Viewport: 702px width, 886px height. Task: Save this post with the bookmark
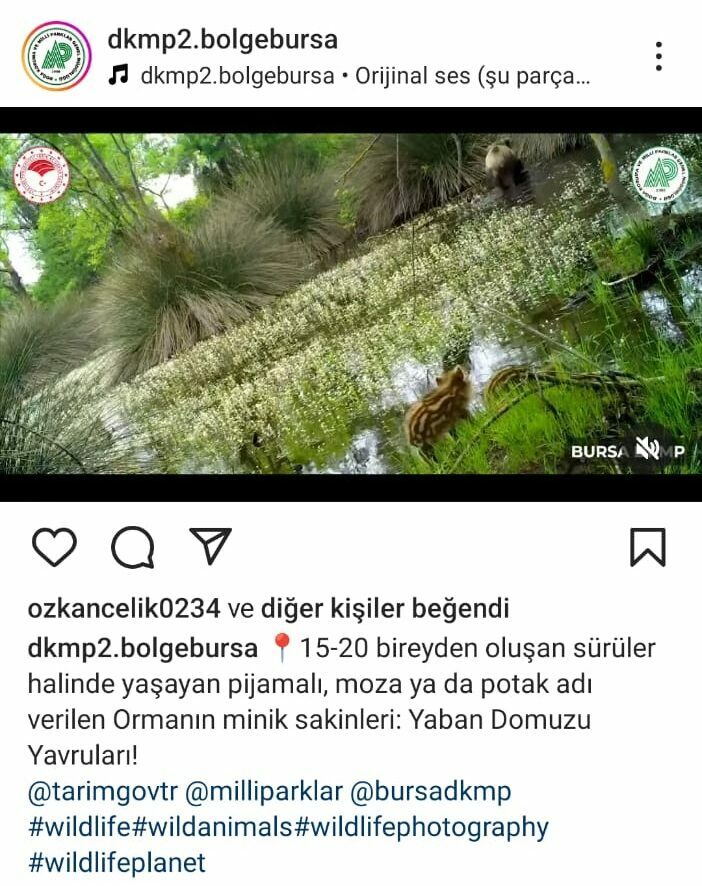tap(647, 547)
